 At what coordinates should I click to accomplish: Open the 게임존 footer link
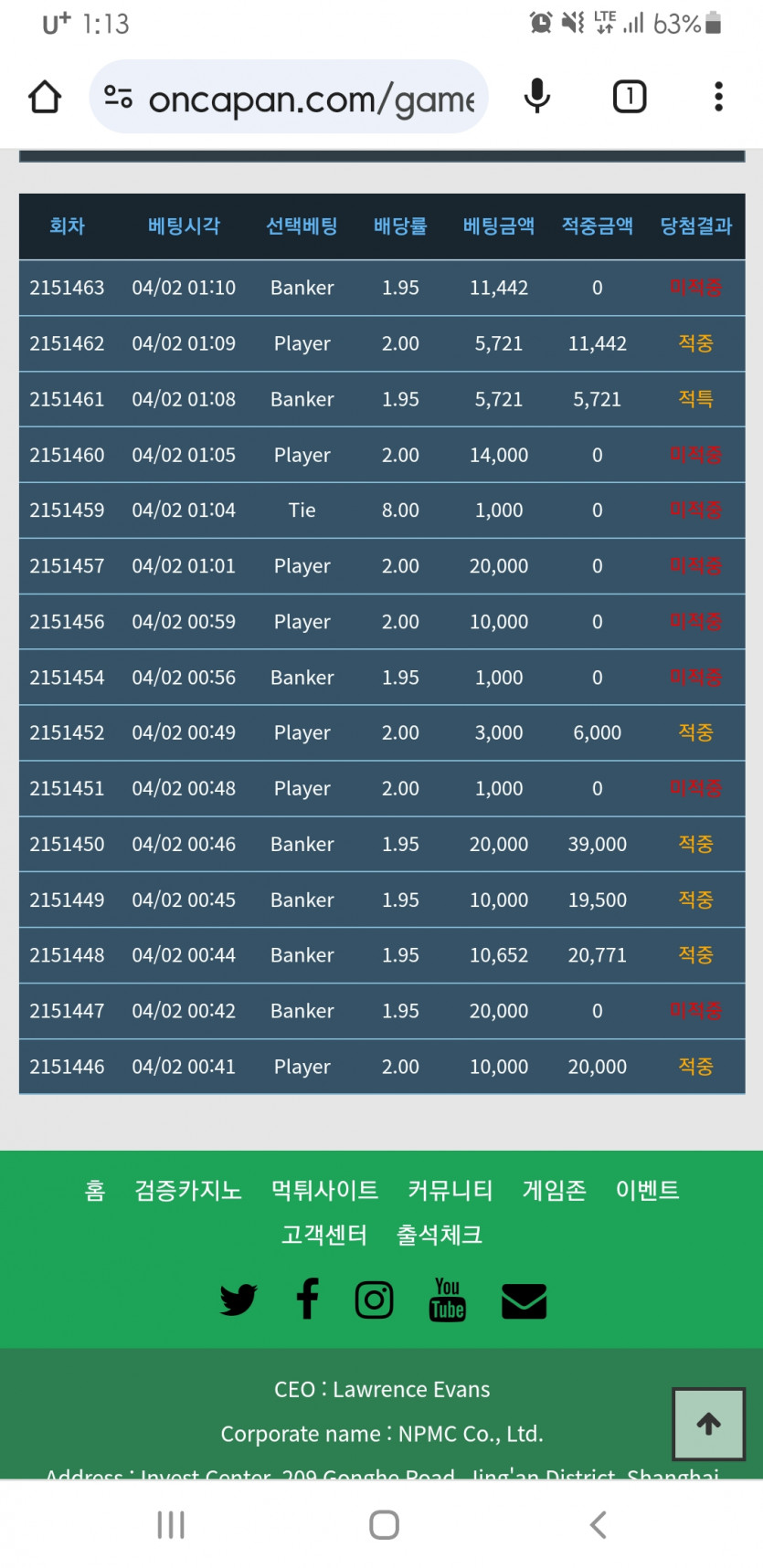click(x=555, y=1190)
